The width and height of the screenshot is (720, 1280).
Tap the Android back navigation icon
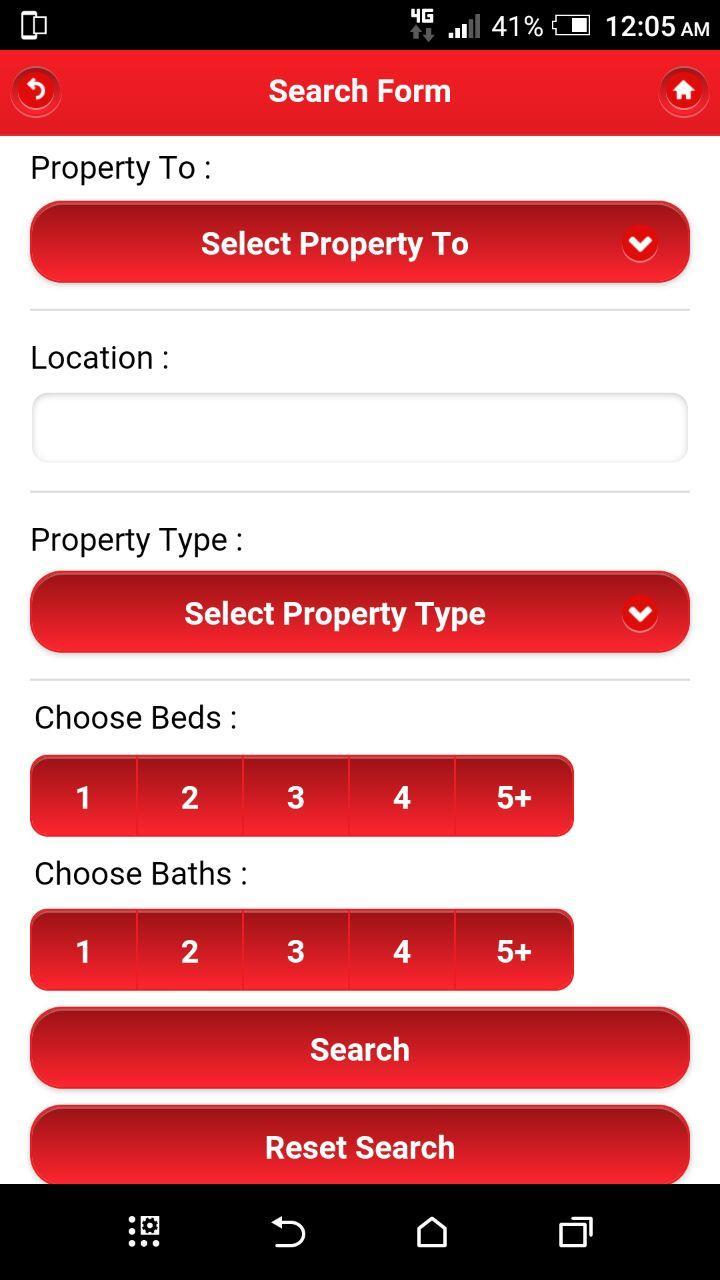pos(288,1231)
